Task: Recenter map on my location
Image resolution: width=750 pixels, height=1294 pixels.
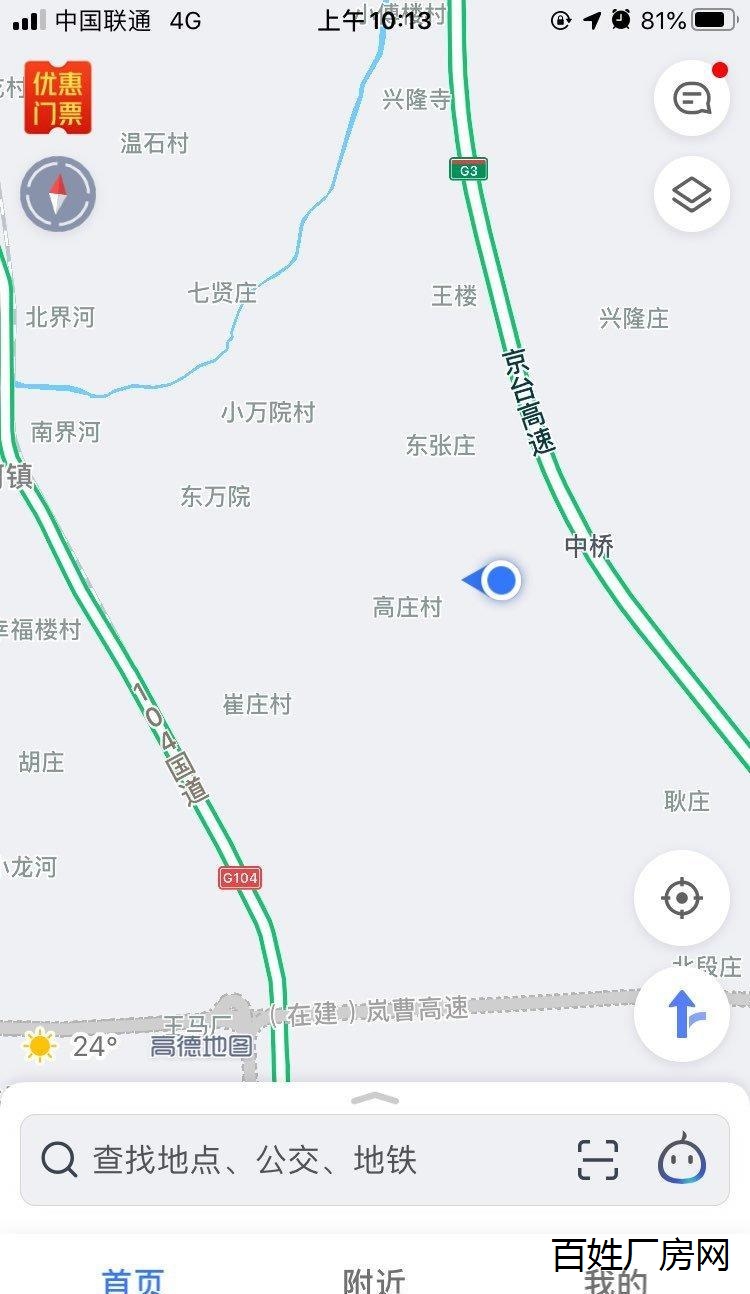Action: coord(682,898)
